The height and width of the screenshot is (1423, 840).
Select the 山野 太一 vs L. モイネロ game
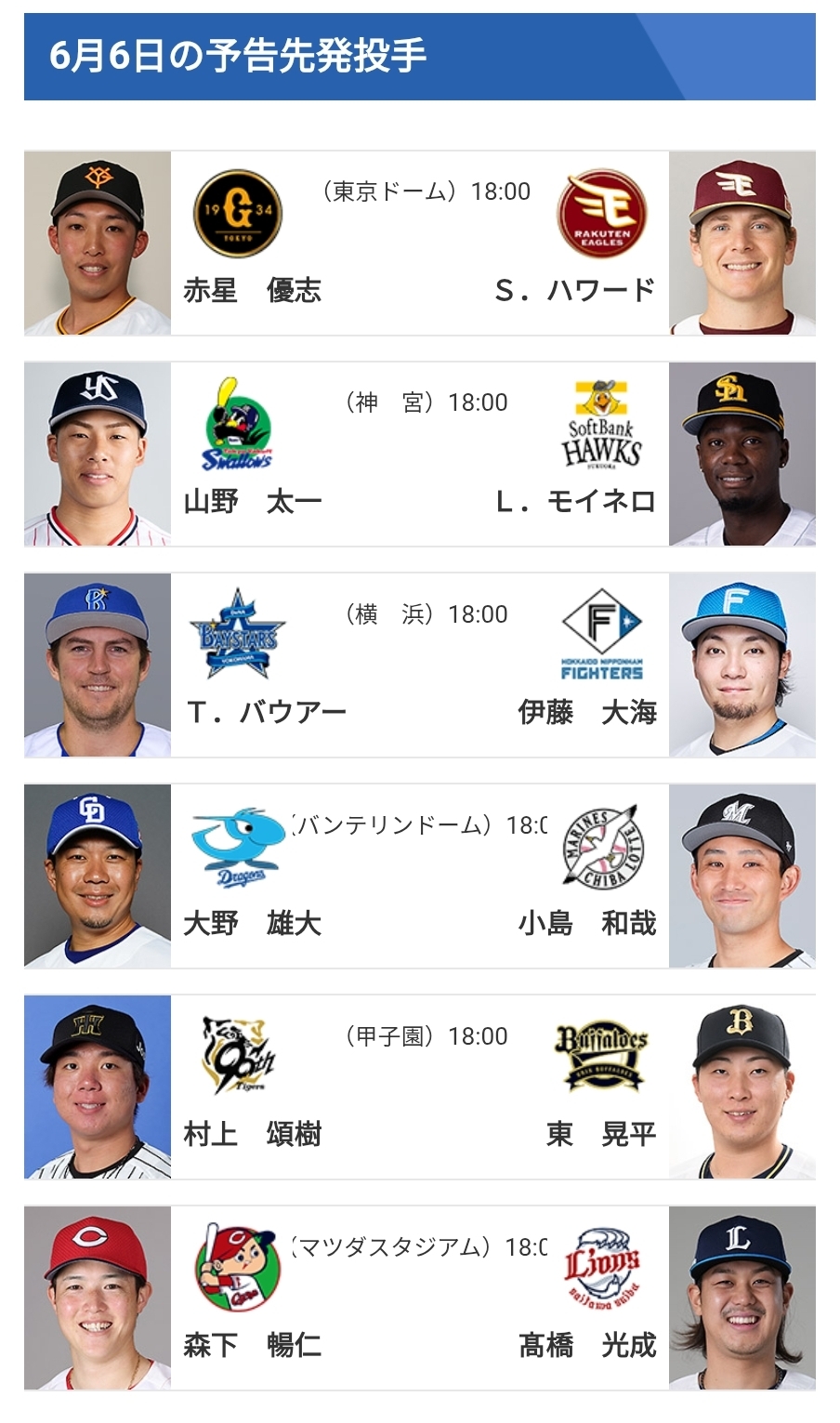point(420,455)
